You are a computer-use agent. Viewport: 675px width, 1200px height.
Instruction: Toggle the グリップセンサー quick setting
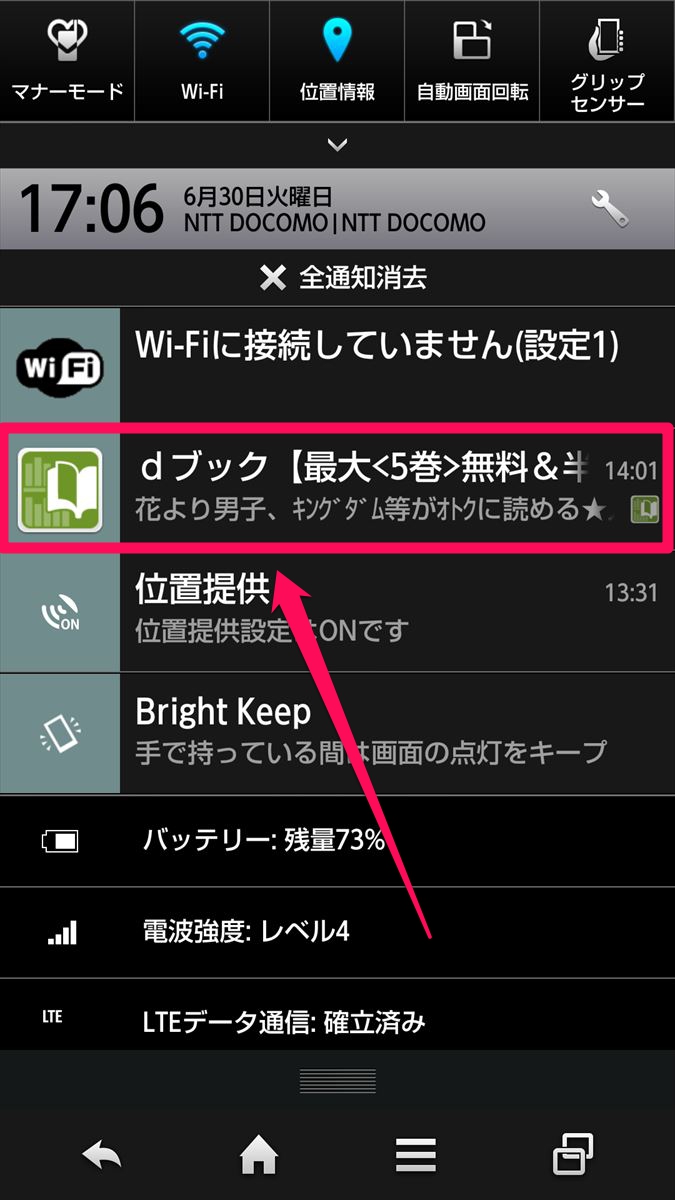tap(608, 60)
